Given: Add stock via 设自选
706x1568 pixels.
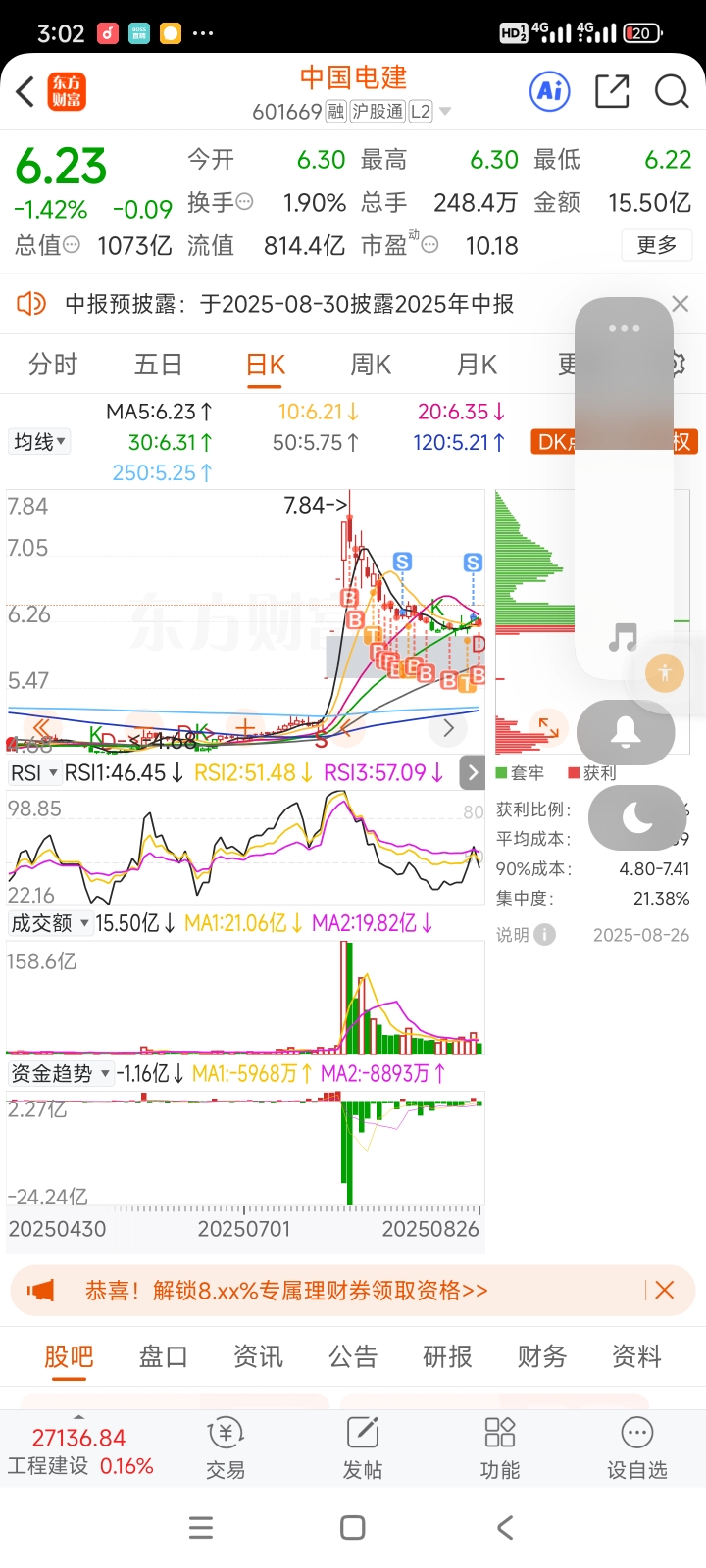Looking at the screenshot, I should click(x=637, y=1448).
